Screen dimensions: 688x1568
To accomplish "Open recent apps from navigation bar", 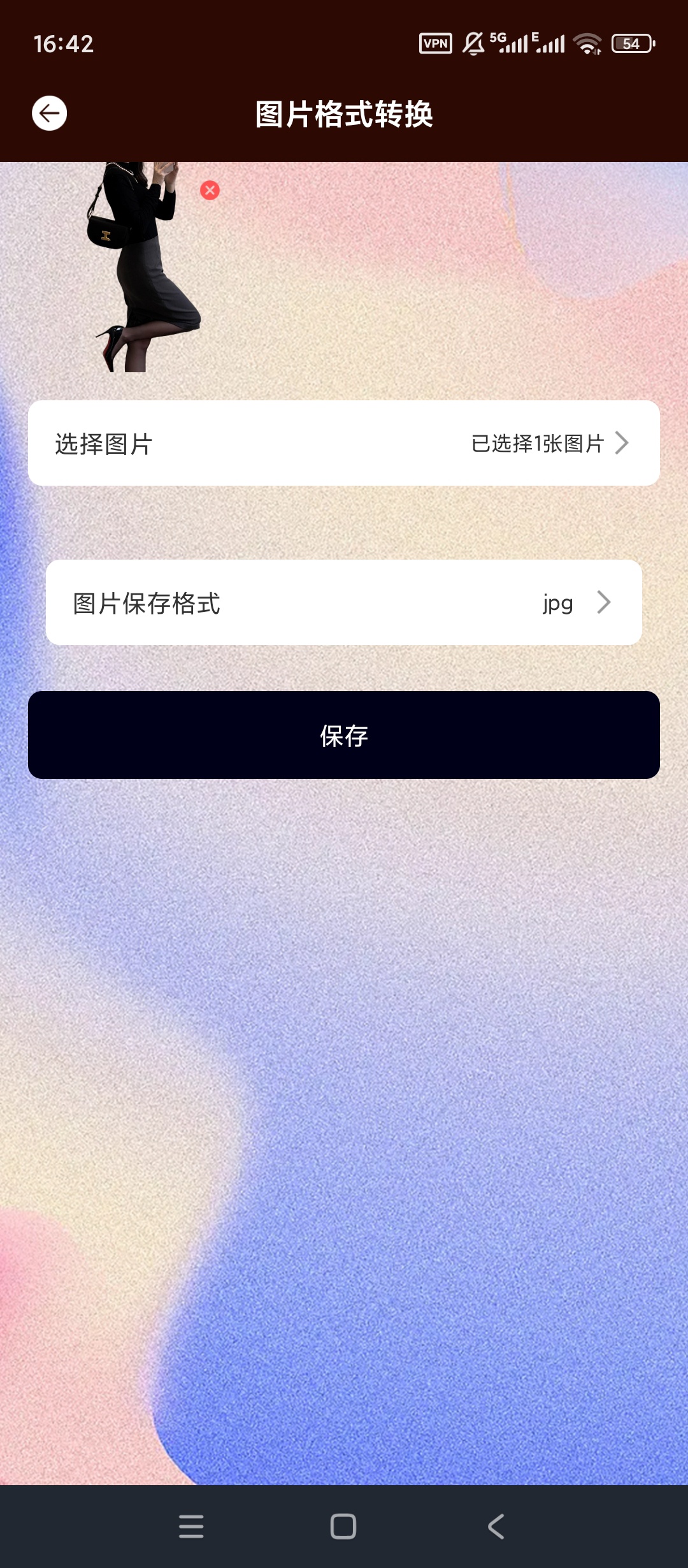I will click(191, 1527).
